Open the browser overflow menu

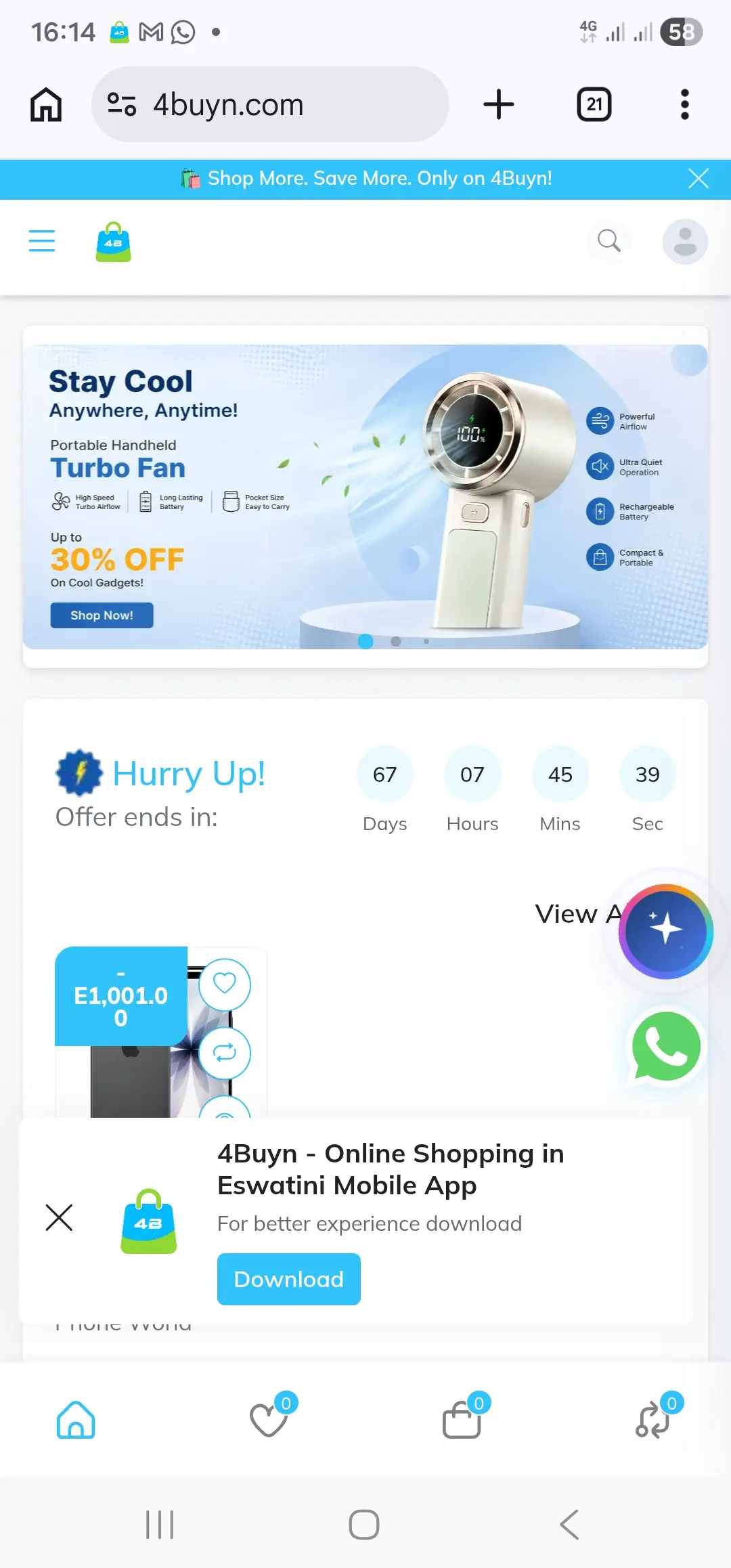coord(685,104)
